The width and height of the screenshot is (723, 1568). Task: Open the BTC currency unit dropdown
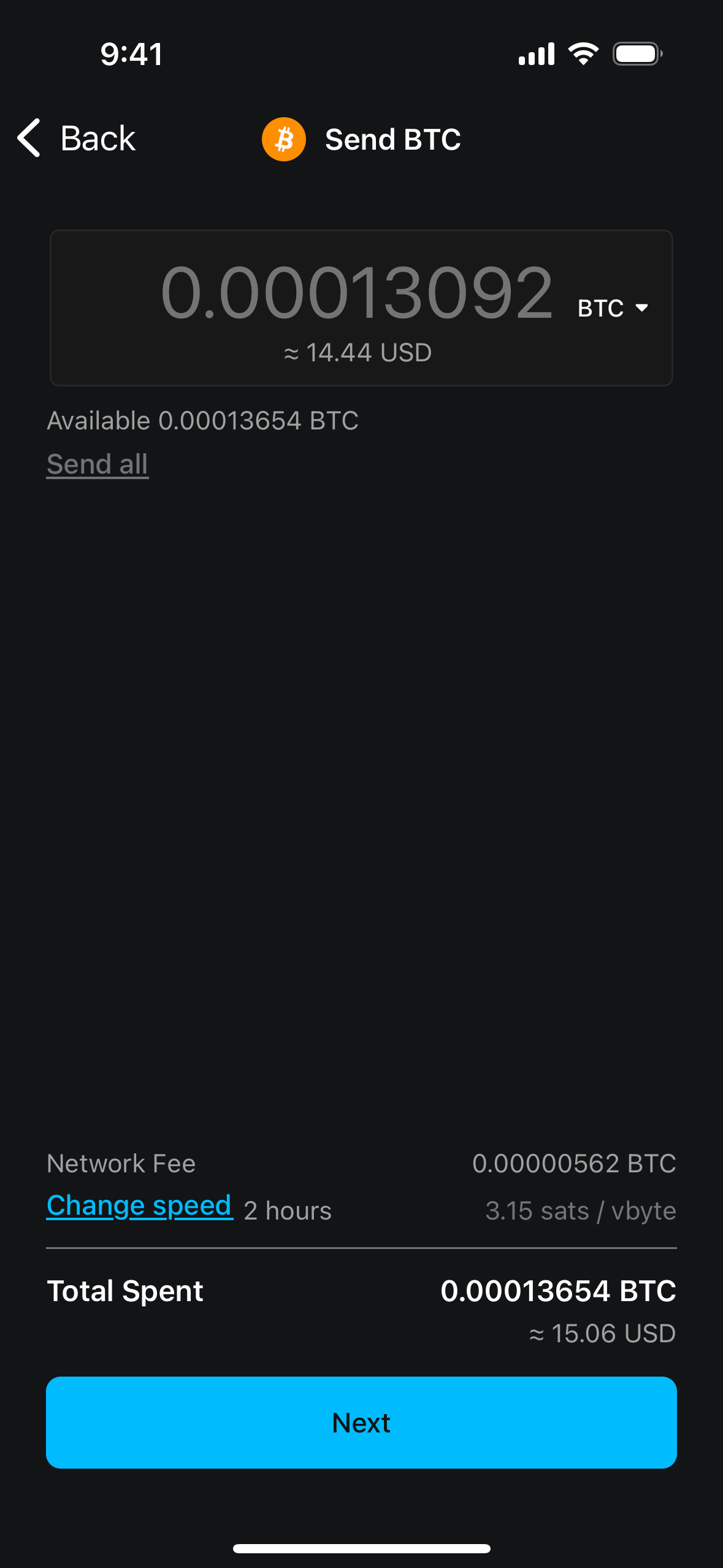pos(613,308)
